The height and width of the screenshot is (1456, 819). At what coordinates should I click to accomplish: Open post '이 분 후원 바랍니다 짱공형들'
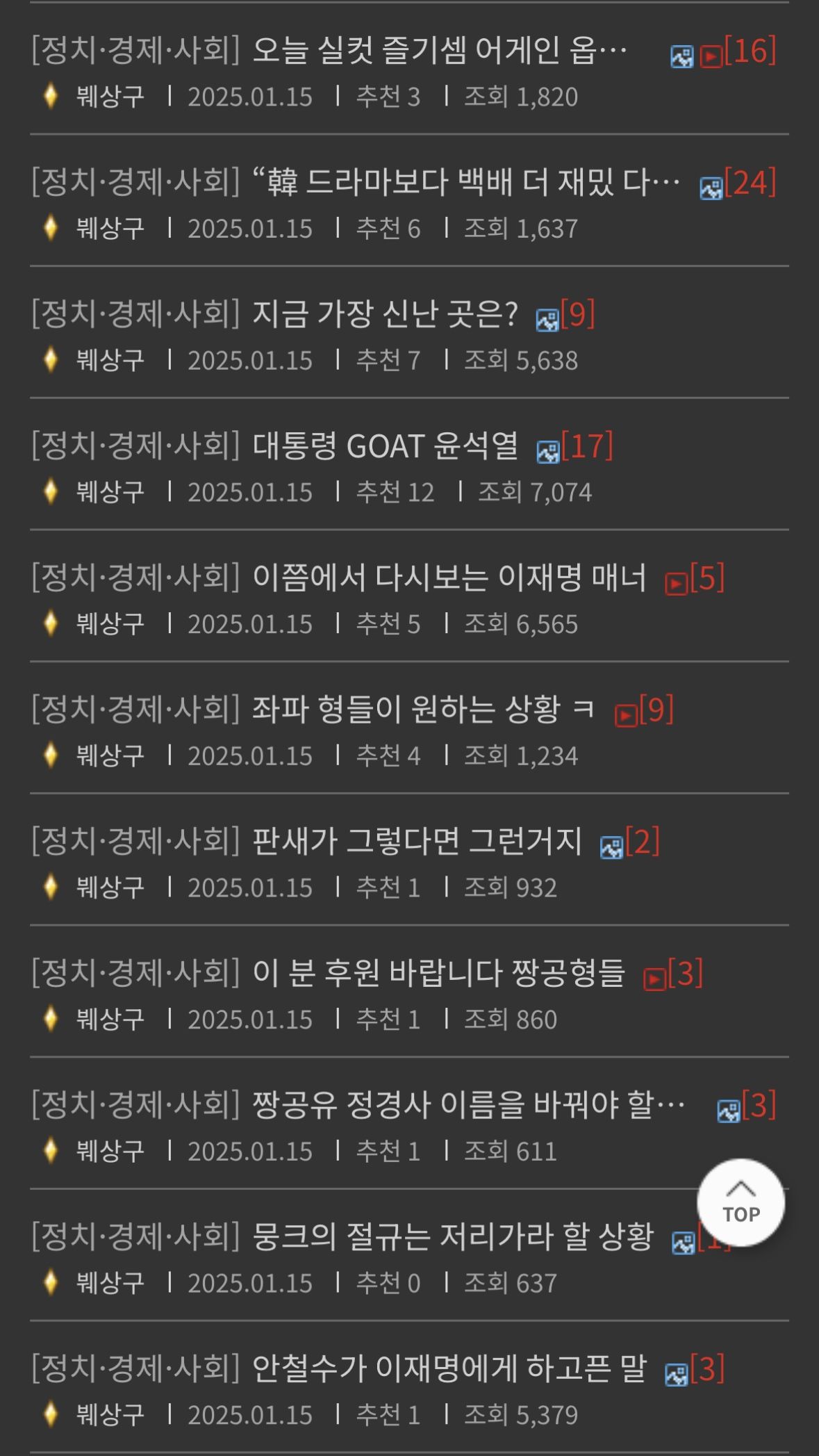tap(438, 973)
